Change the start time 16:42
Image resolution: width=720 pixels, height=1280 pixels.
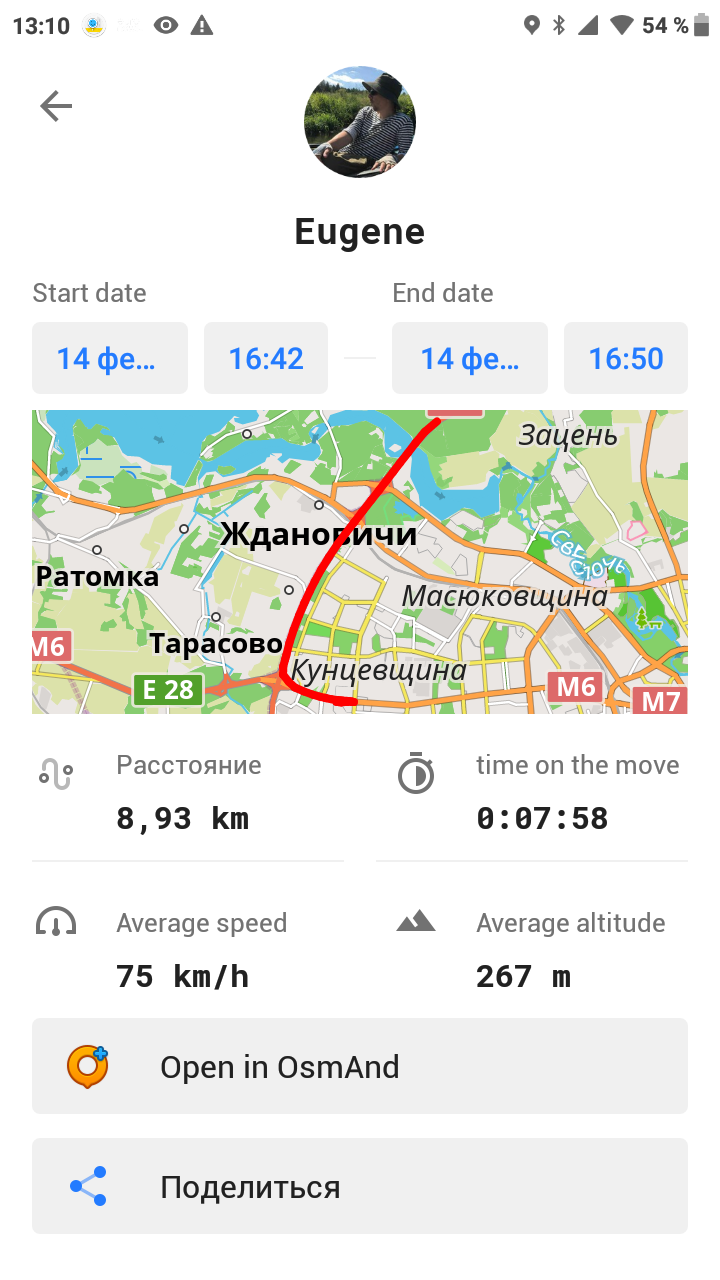(x=266, y=358)
